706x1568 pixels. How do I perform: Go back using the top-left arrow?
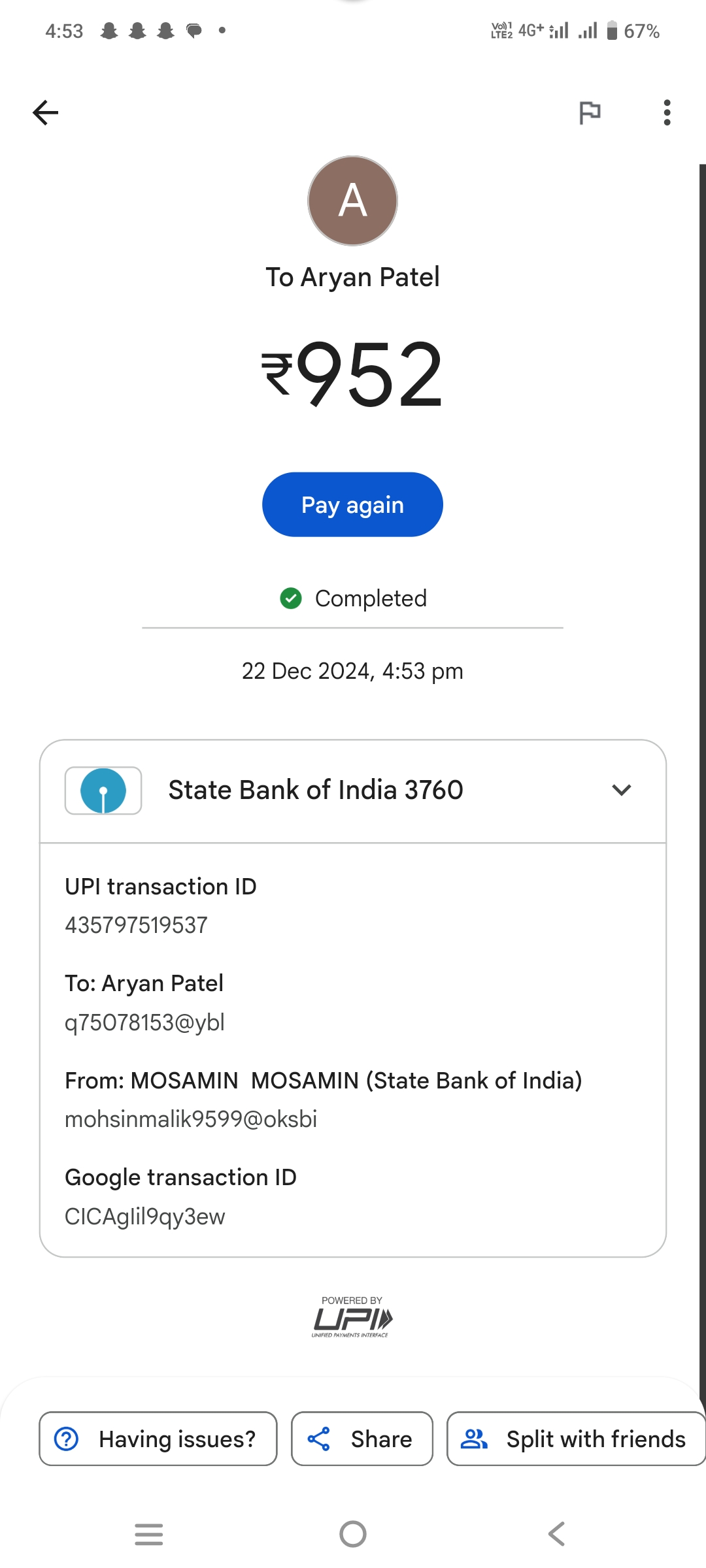[x=46, y=112]
